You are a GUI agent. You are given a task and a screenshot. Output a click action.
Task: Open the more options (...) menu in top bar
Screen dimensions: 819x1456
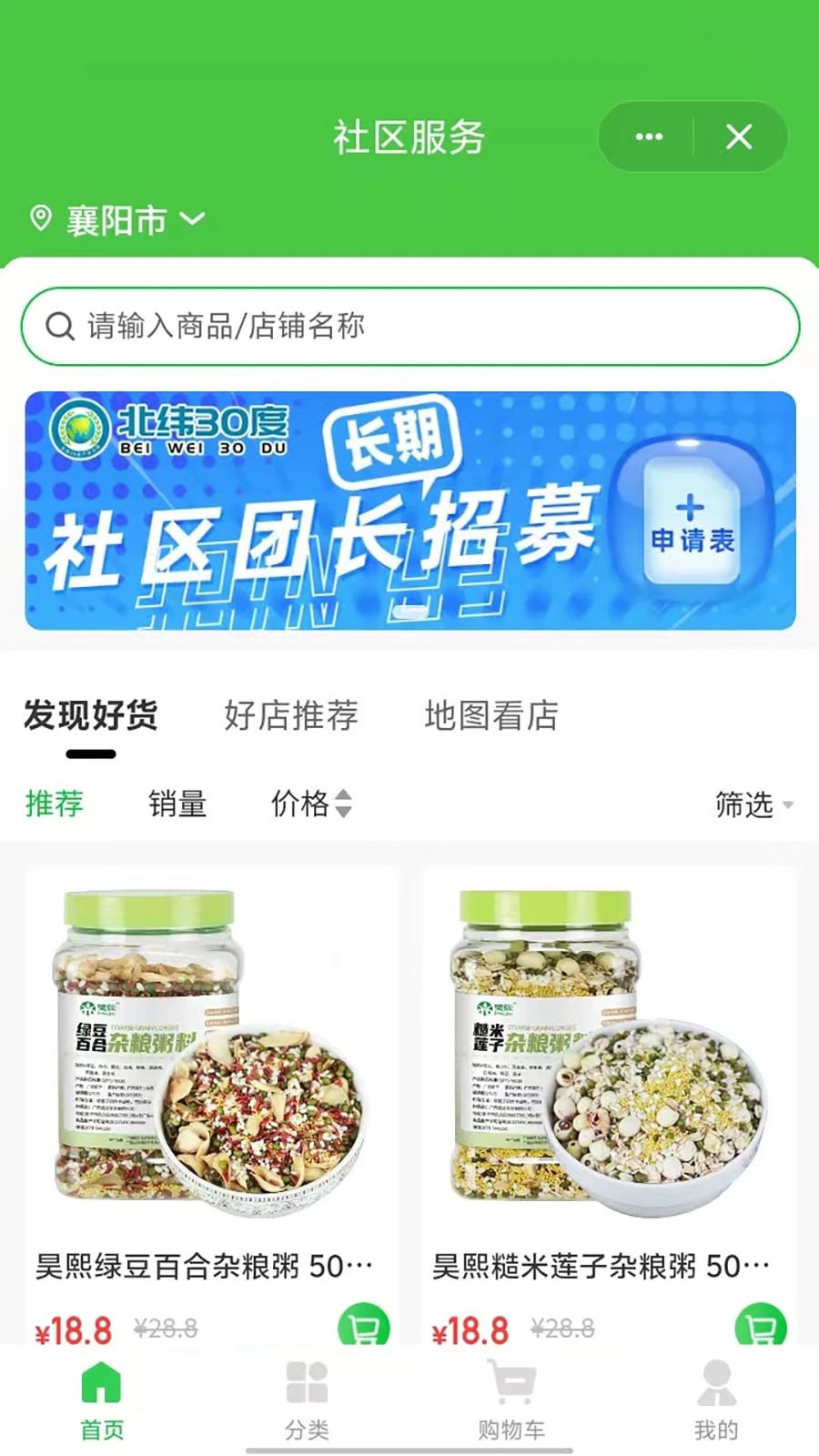[647, 136]
